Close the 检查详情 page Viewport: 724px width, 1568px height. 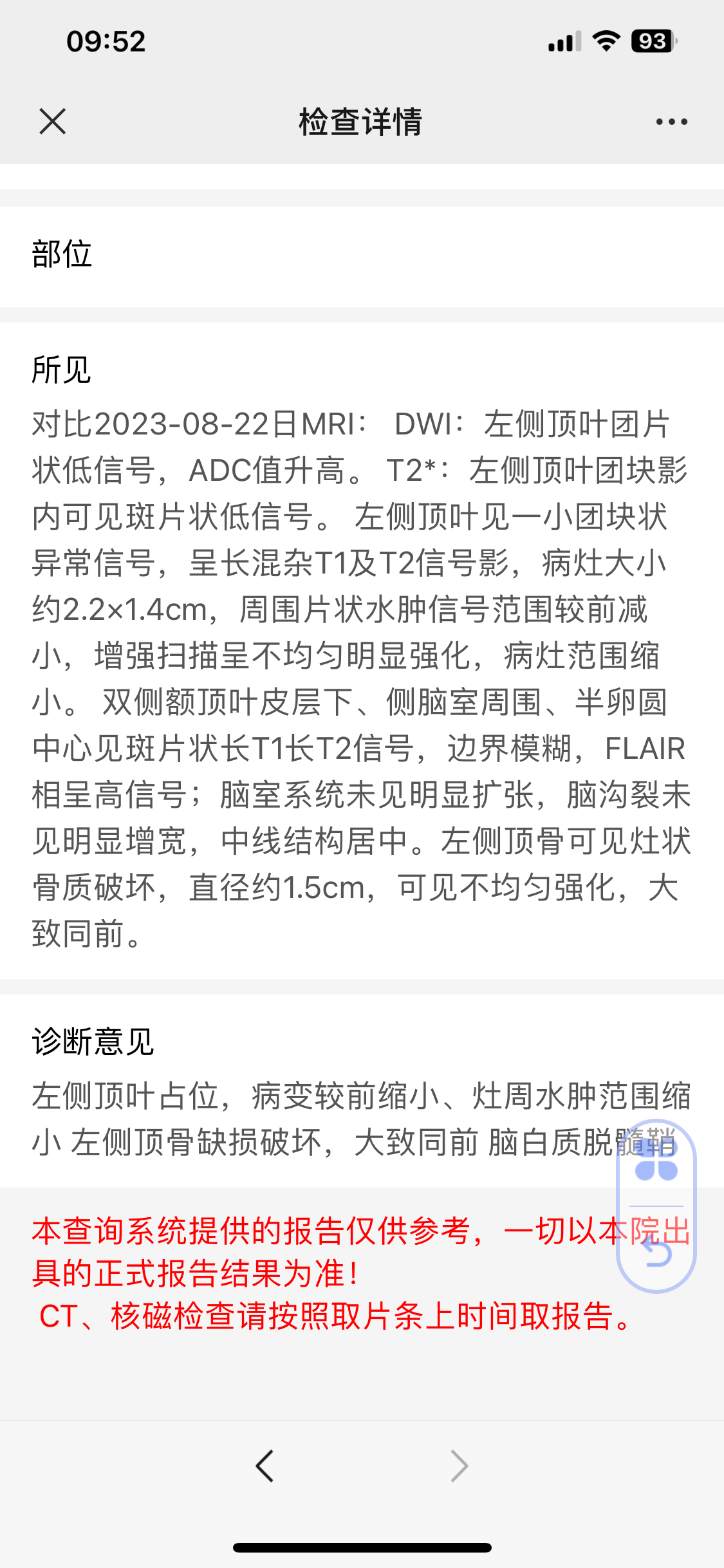[52, 121]
